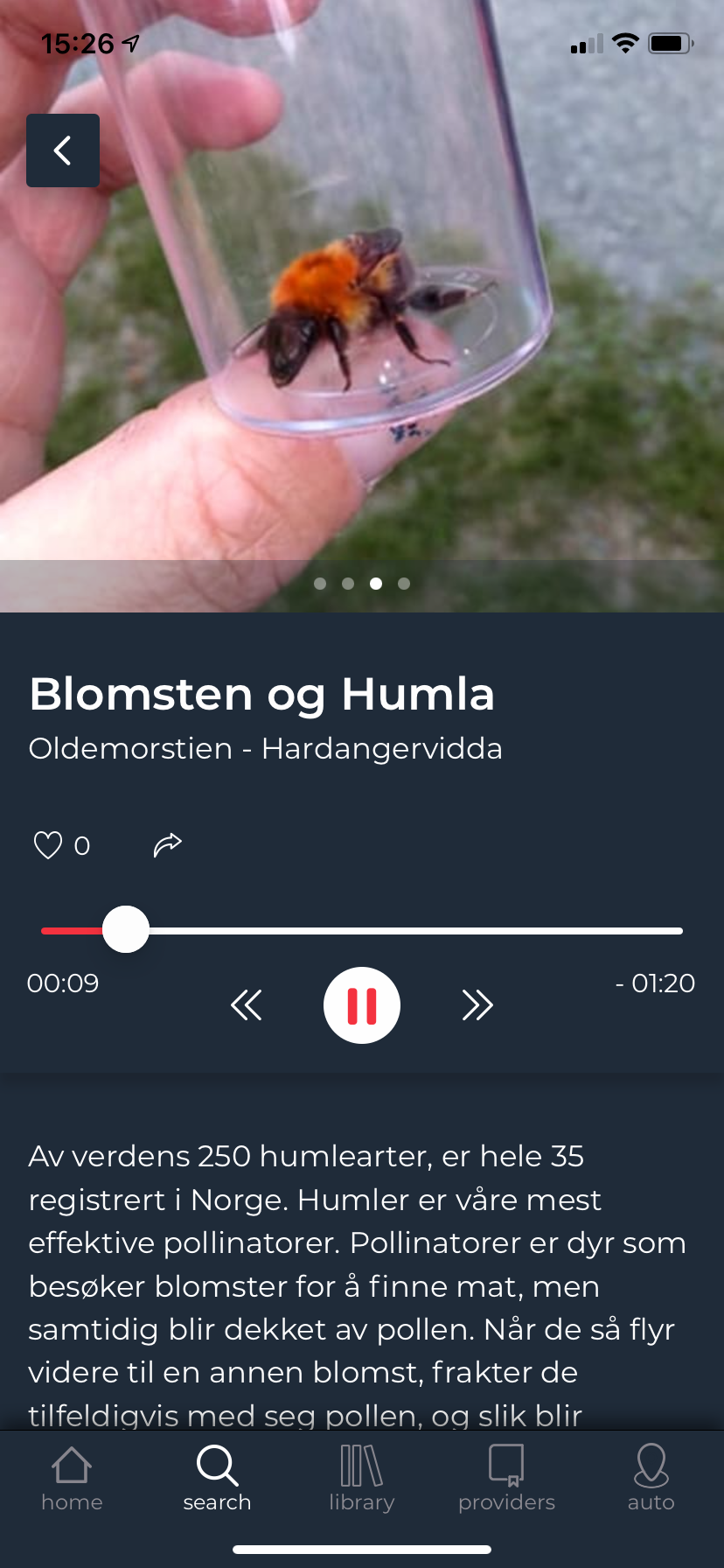
Task: Open the providers tab
Action: (x=506, y=1478)
